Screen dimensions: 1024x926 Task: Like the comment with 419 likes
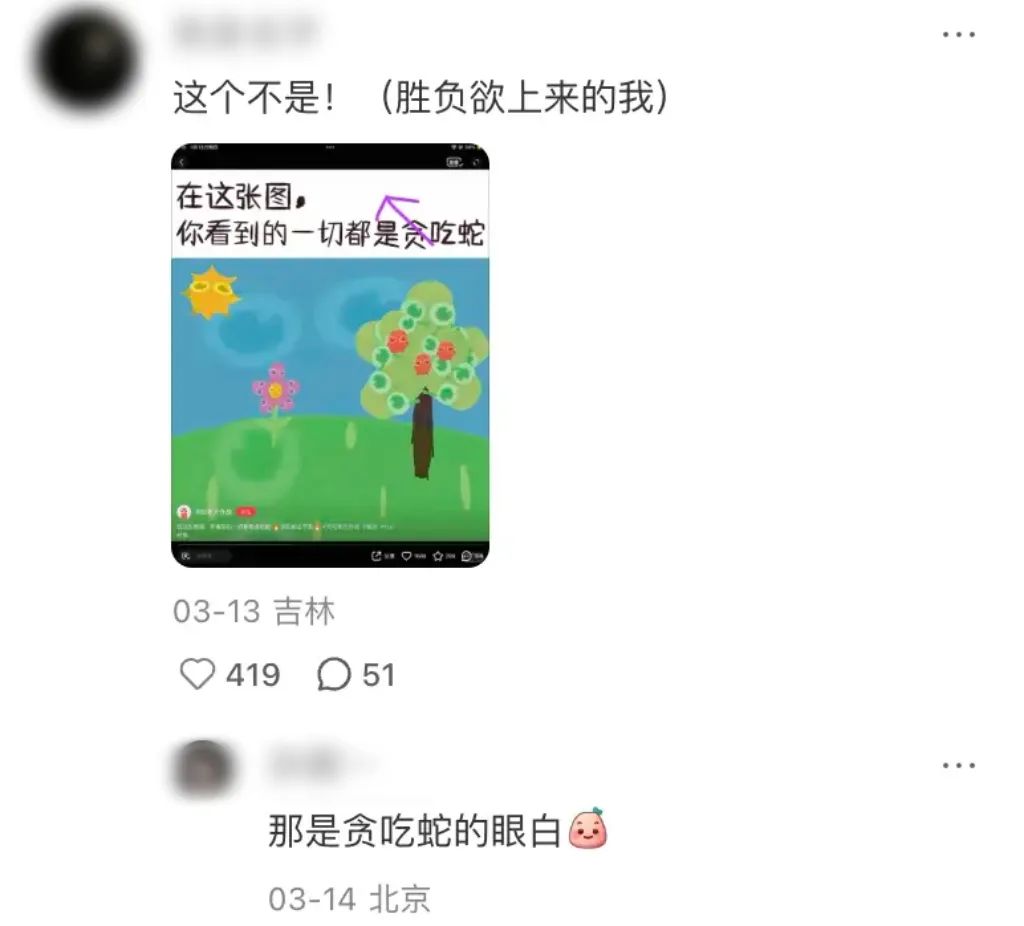pos(198,675)
